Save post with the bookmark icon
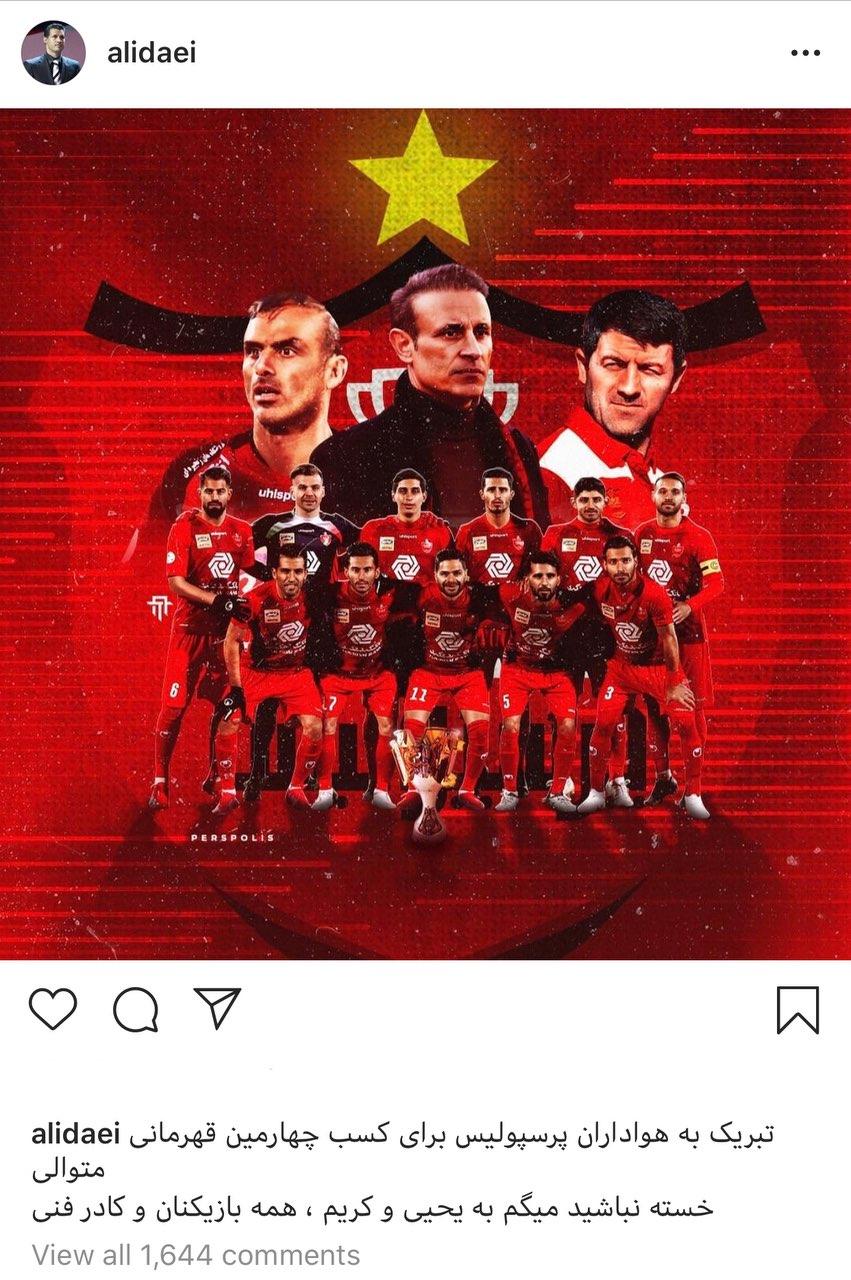851x1280 pixels. 797,1009
